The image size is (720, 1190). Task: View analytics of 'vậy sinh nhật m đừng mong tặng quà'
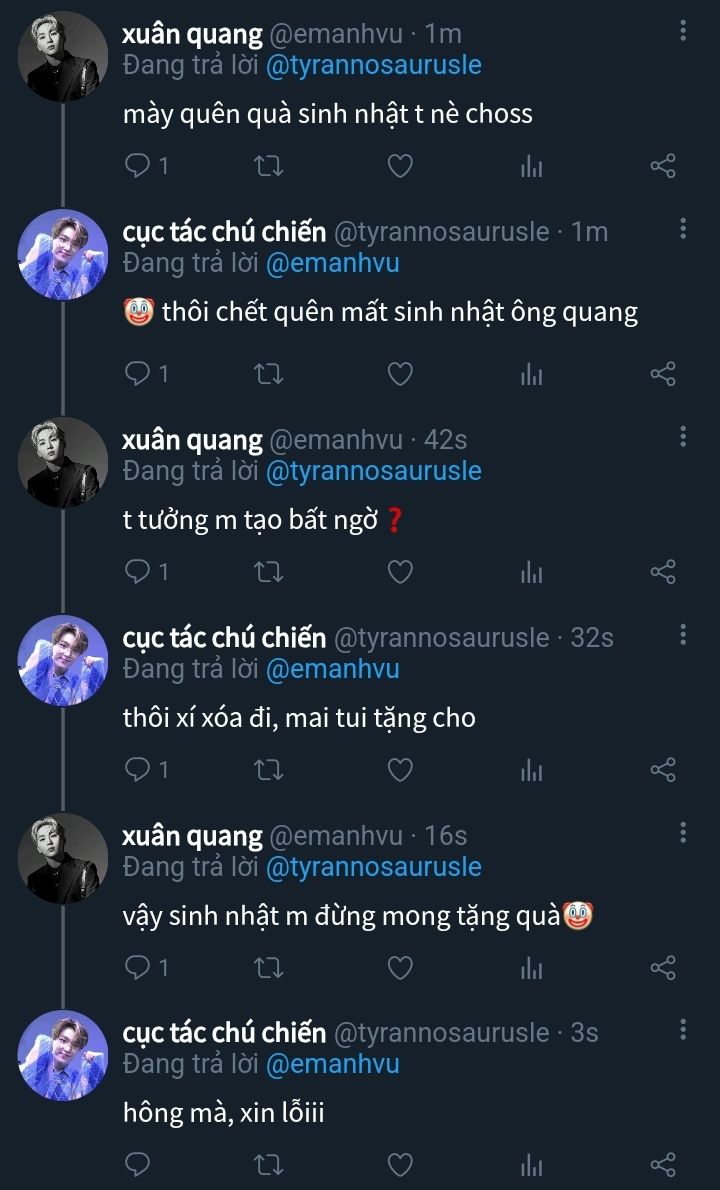531,968
